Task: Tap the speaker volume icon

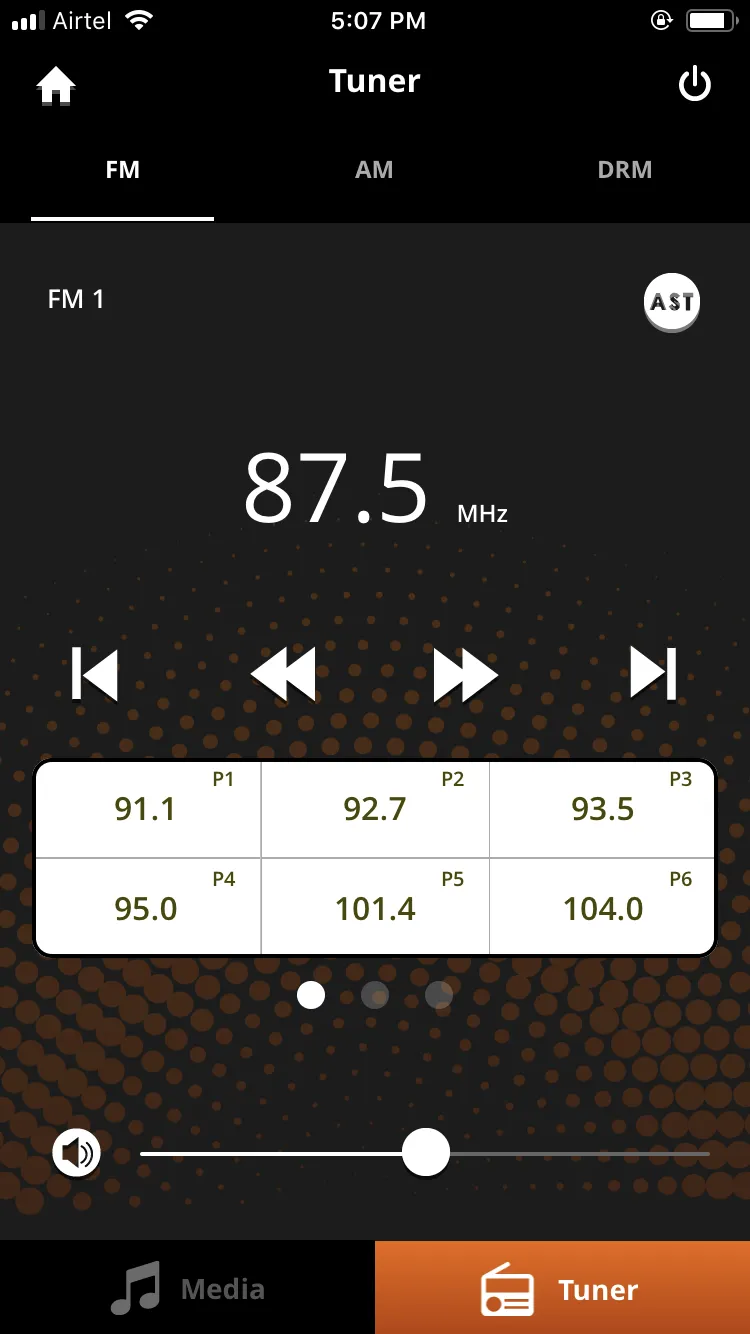Action: coord(76,1152)
